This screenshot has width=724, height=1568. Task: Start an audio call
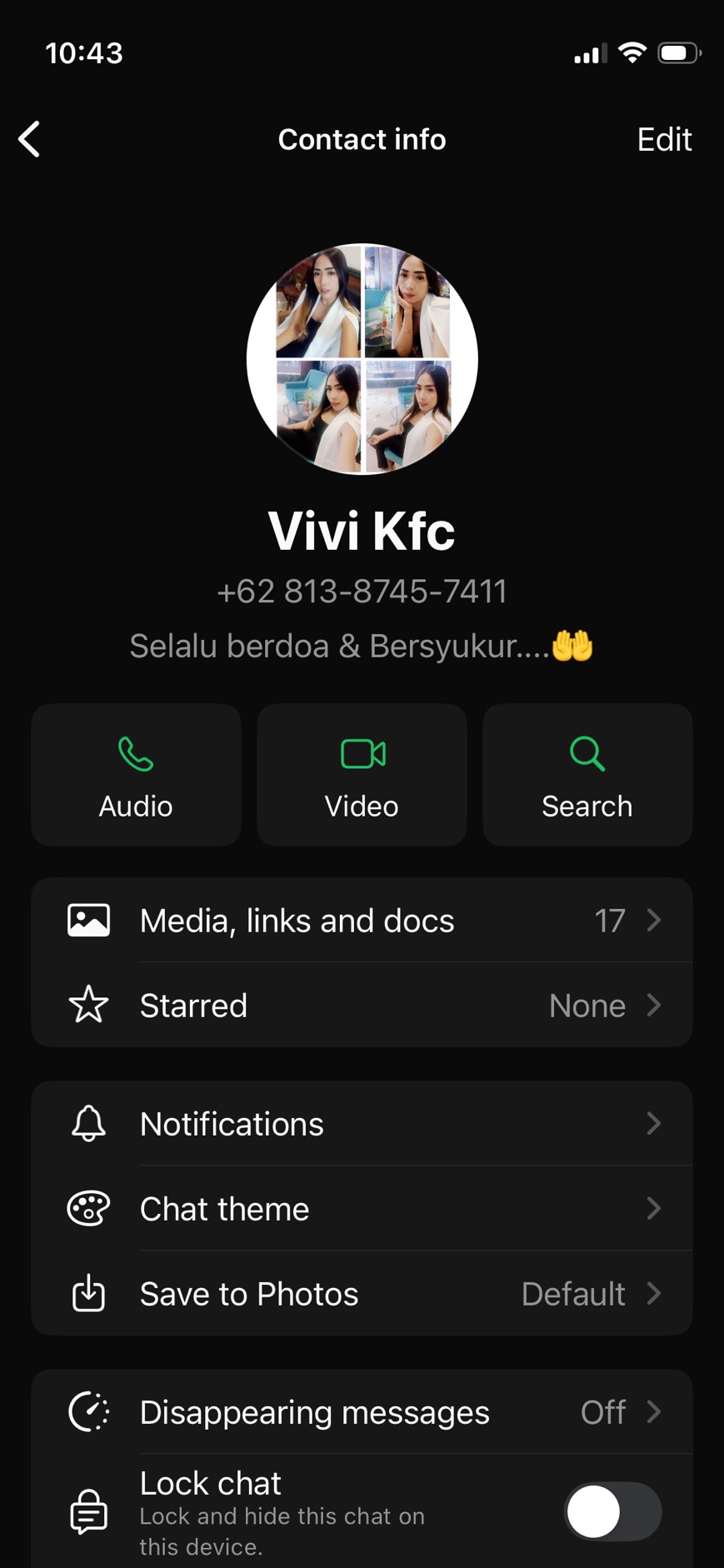click(136, 775)
